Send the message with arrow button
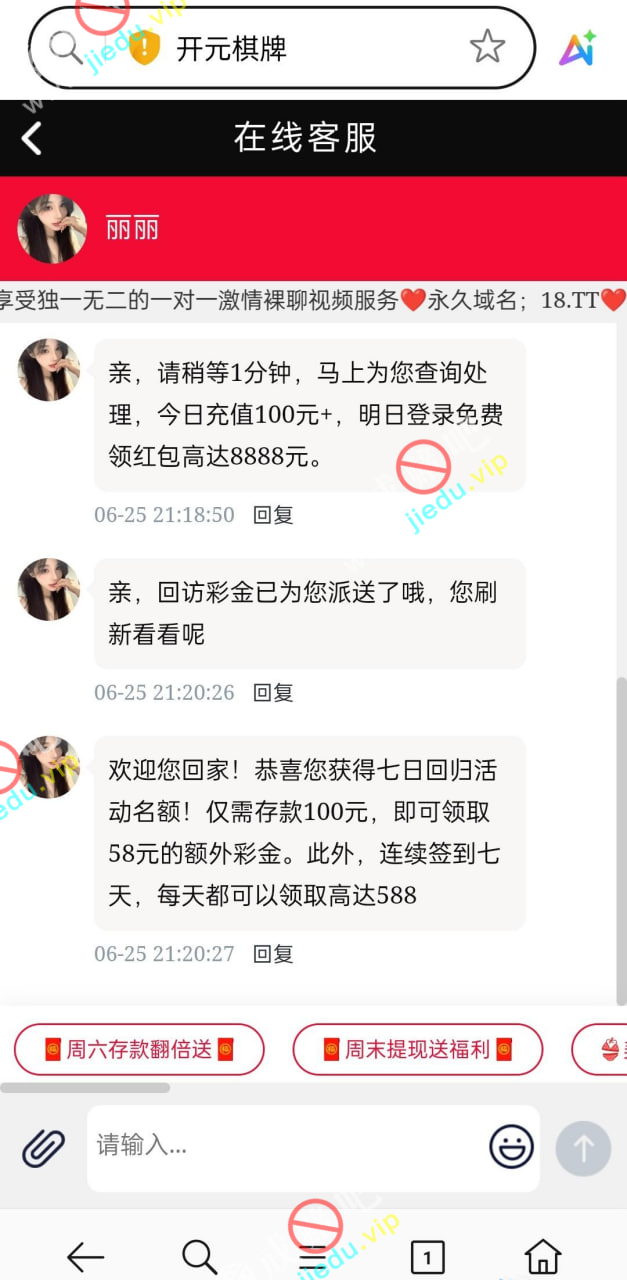This screenshot has width=627, height=1280. click(x=583, y=1148)
